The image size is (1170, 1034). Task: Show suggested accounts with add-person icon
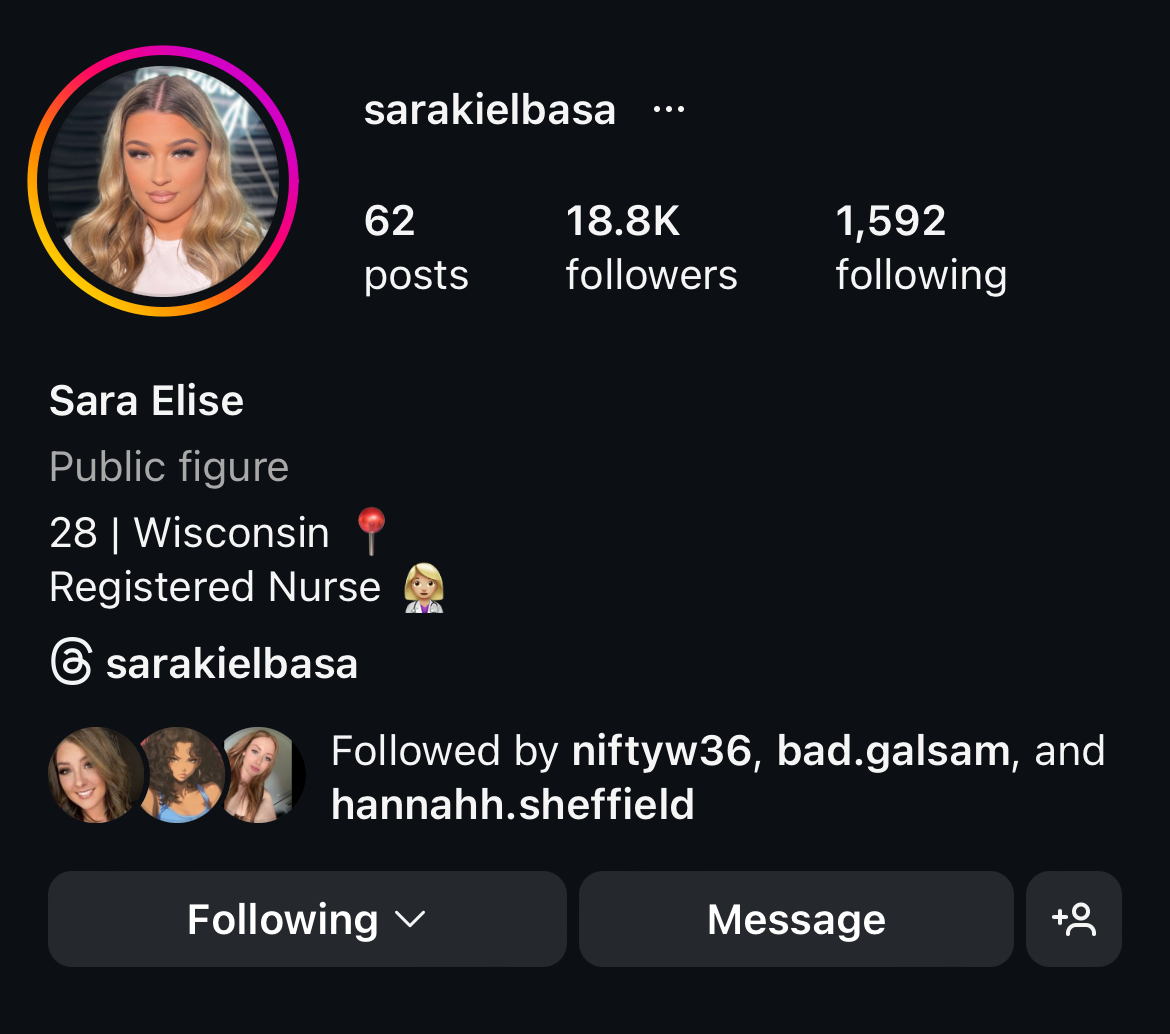[x=1074, y=919]
